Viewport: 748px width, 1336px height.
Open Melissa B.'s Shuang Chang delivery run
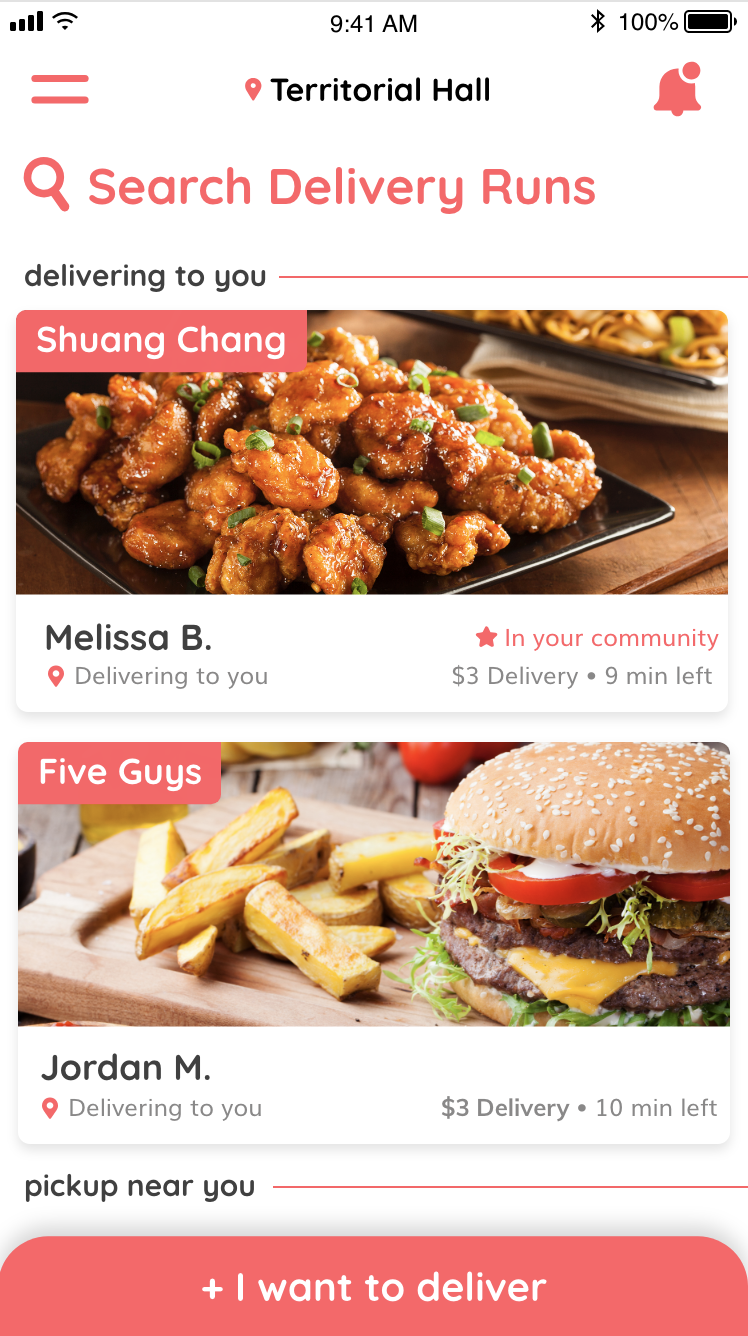click(372, 510)
